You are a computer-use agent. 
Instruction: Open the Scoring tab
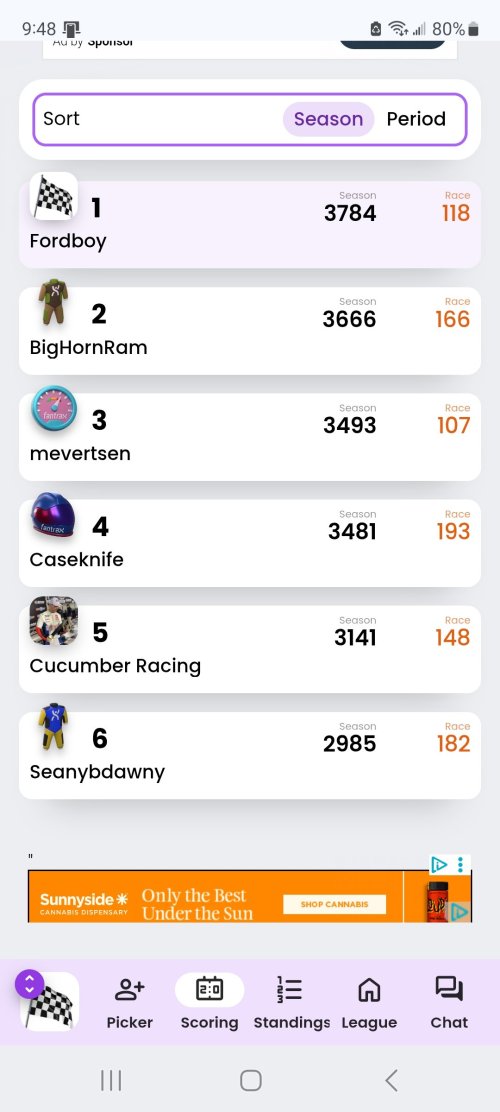pyautogui.click(x=209, y=1003)
